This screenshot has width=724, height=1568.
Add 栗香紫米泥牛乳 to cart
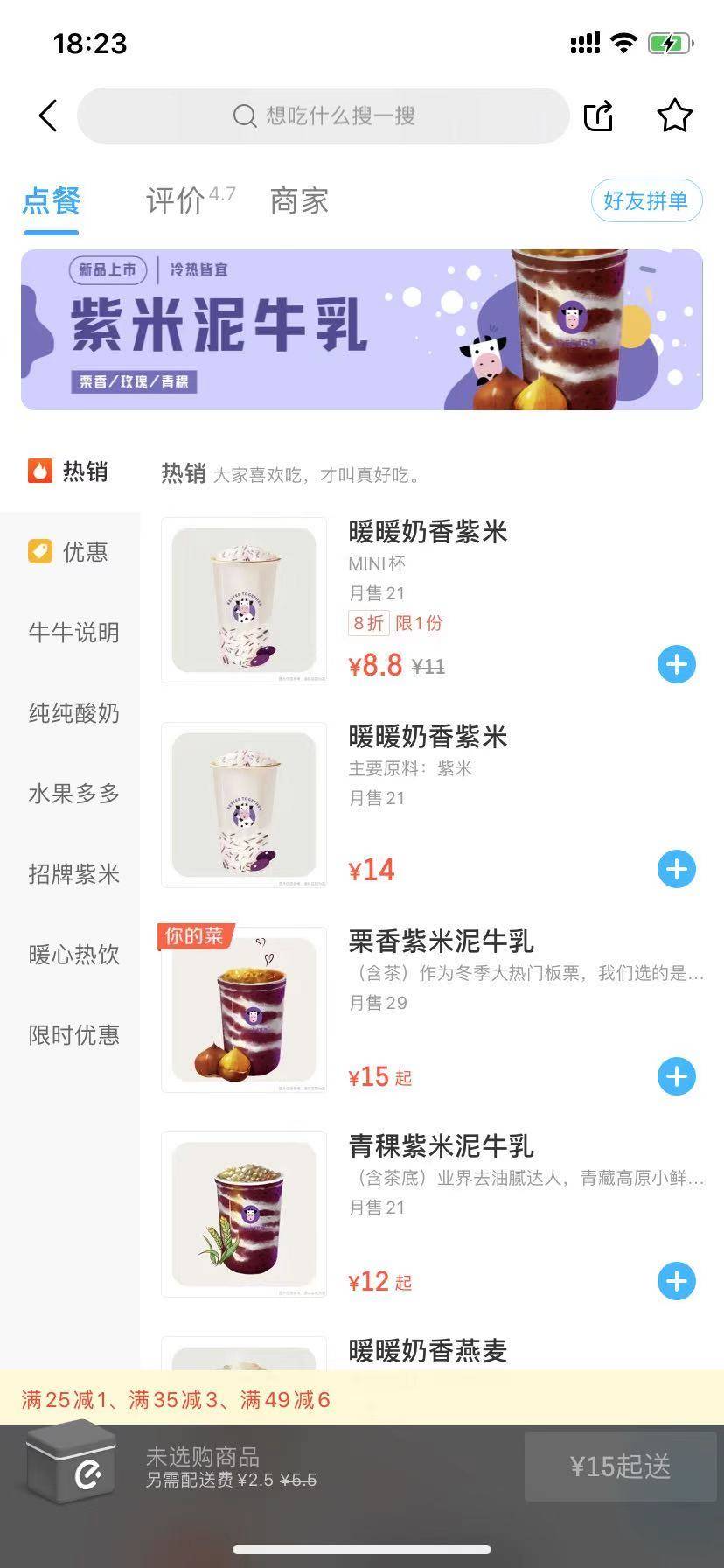tap(676, 1077)
